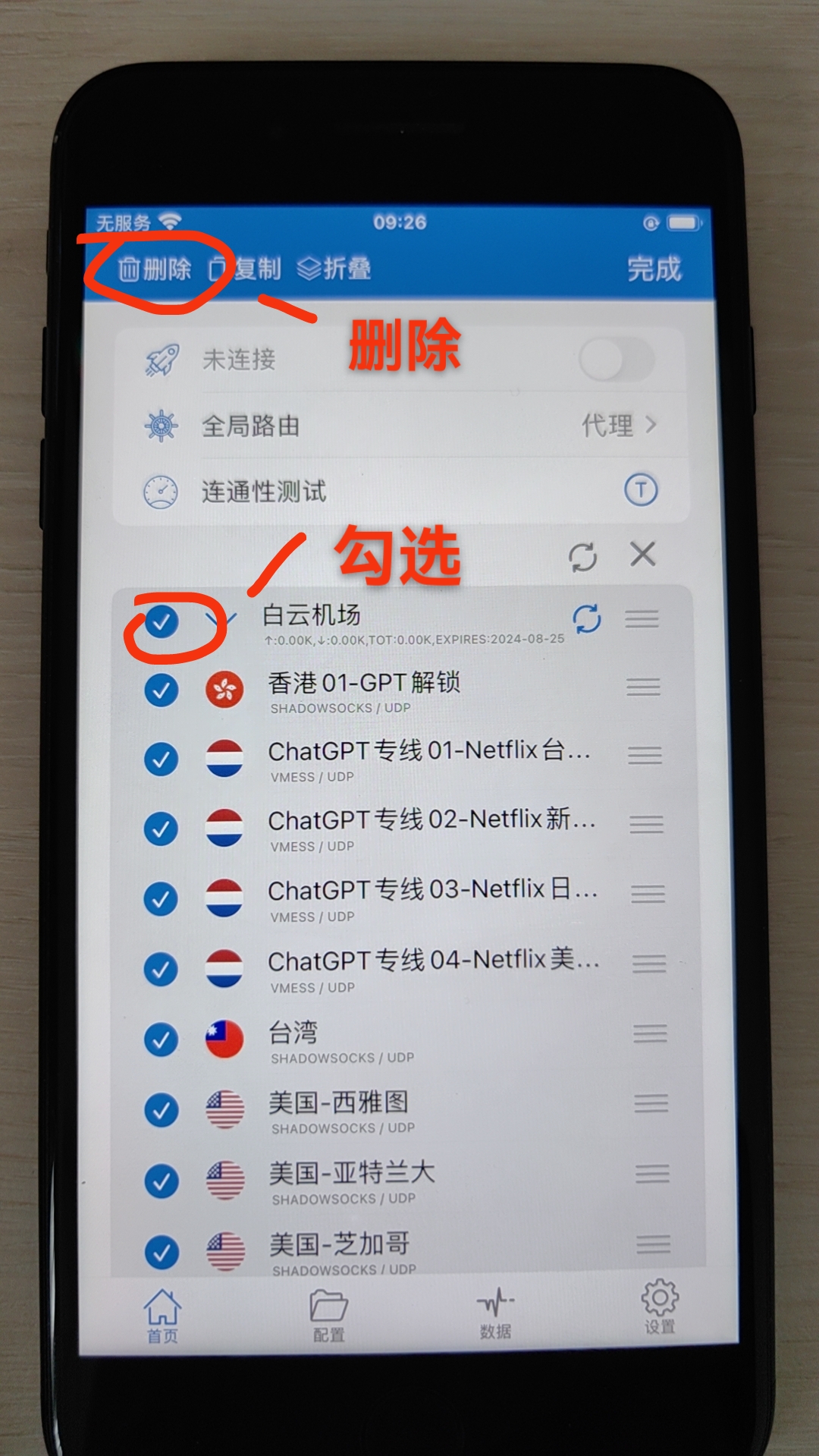Open the 数据 data tab
Image resolution: width=819 pixels, height=1456 pixels.
coord(495,1316)
